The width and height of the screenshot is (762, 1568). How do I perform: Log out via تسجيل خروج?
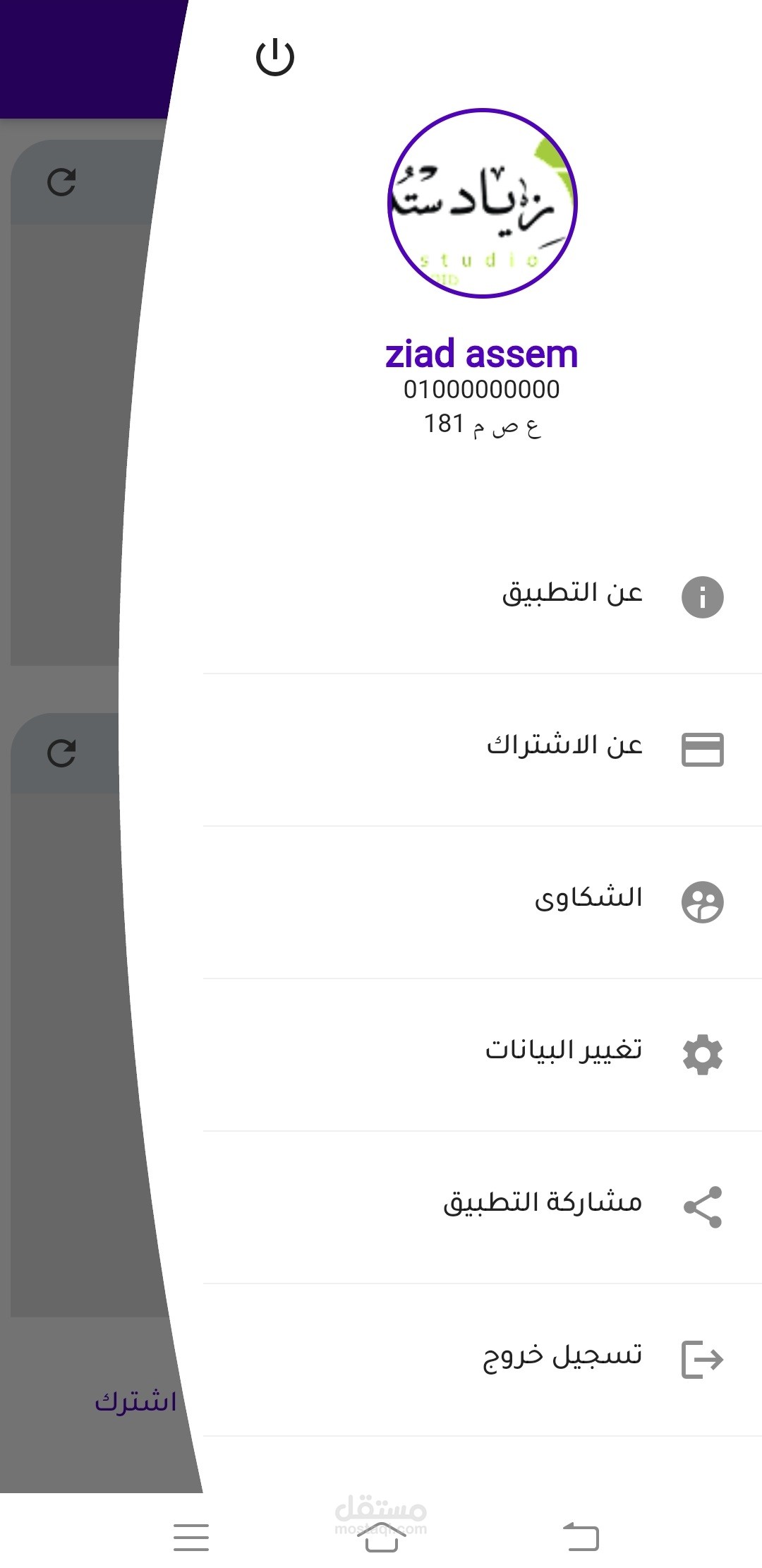coord(562,1357)
